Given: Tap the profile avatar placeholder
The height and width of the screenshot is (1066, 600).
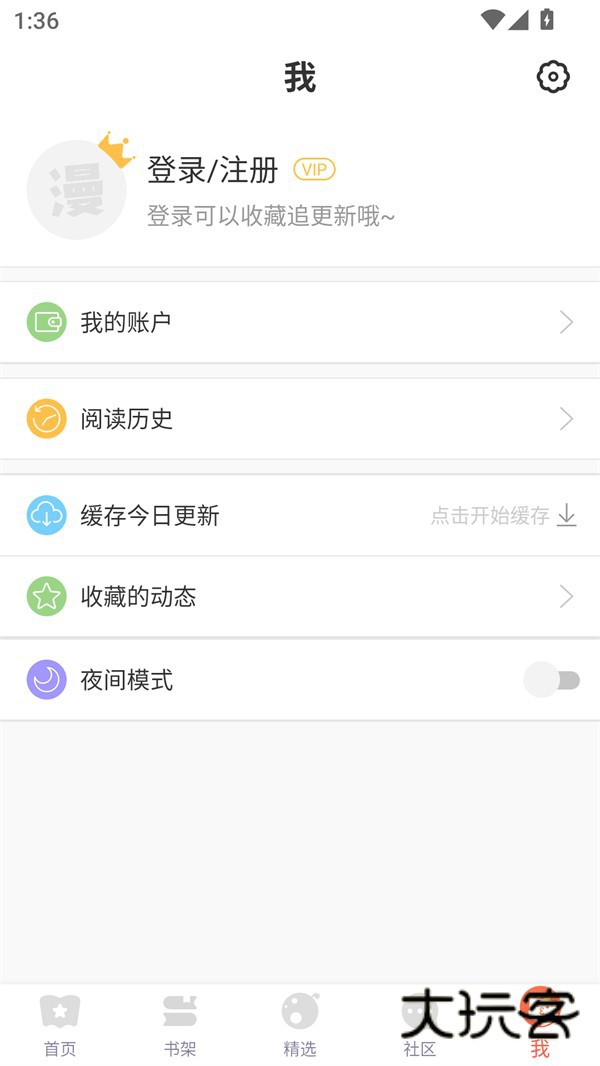Looking at the screenshot, I should click(77, 190).
